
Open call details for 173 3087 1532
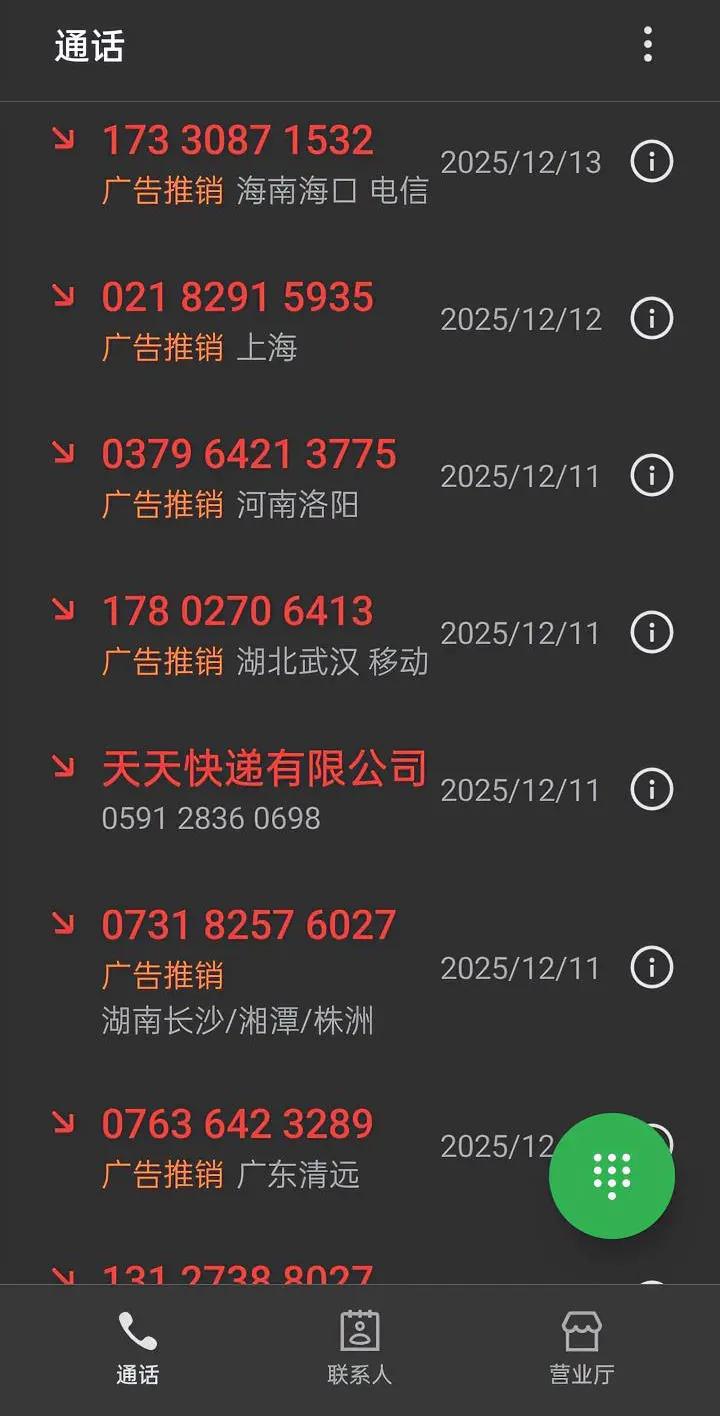[651, 161]
